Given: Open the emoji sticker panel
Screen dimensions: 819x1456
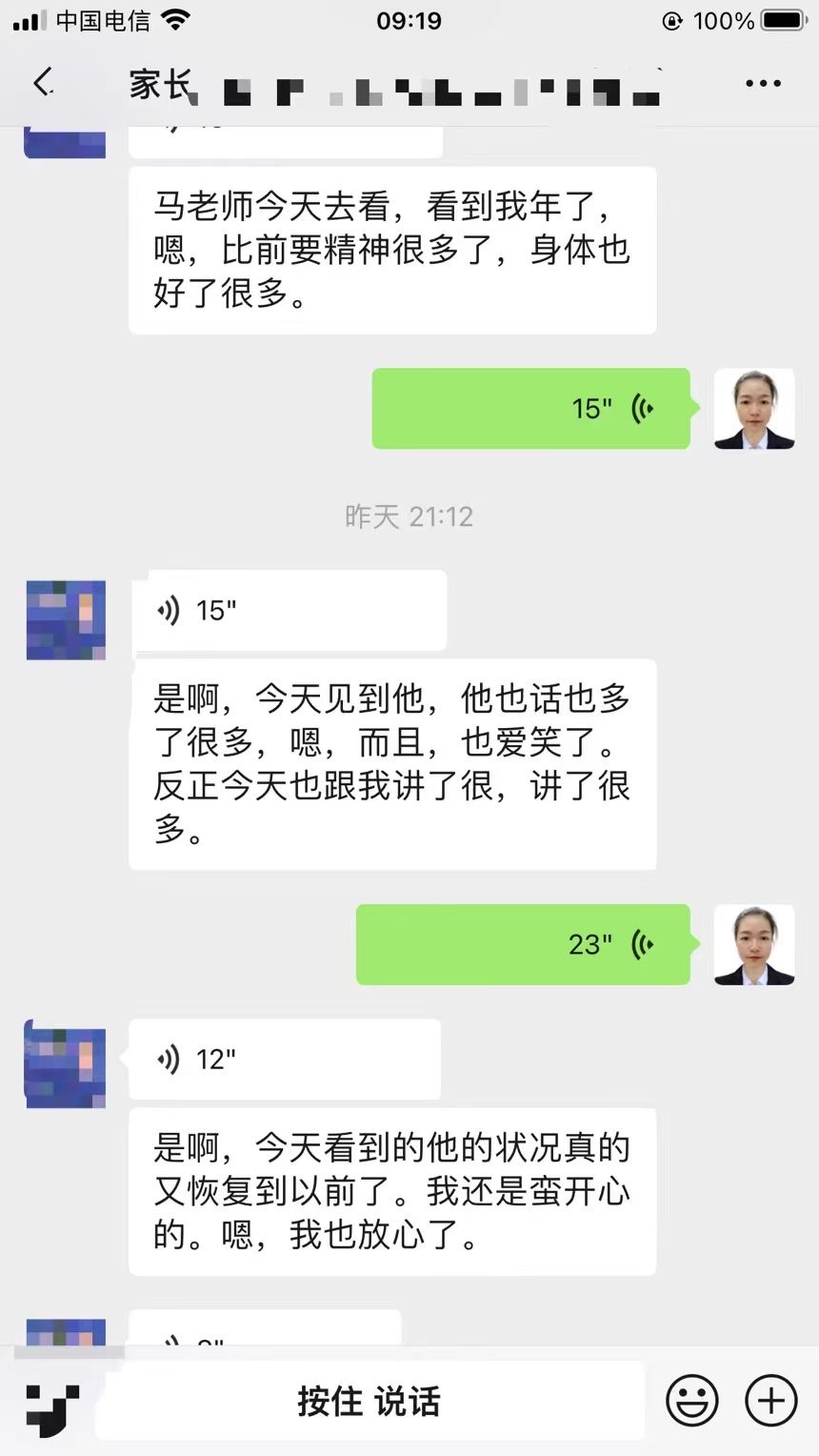Looking at the screenshot, I should coord(691,1401).
